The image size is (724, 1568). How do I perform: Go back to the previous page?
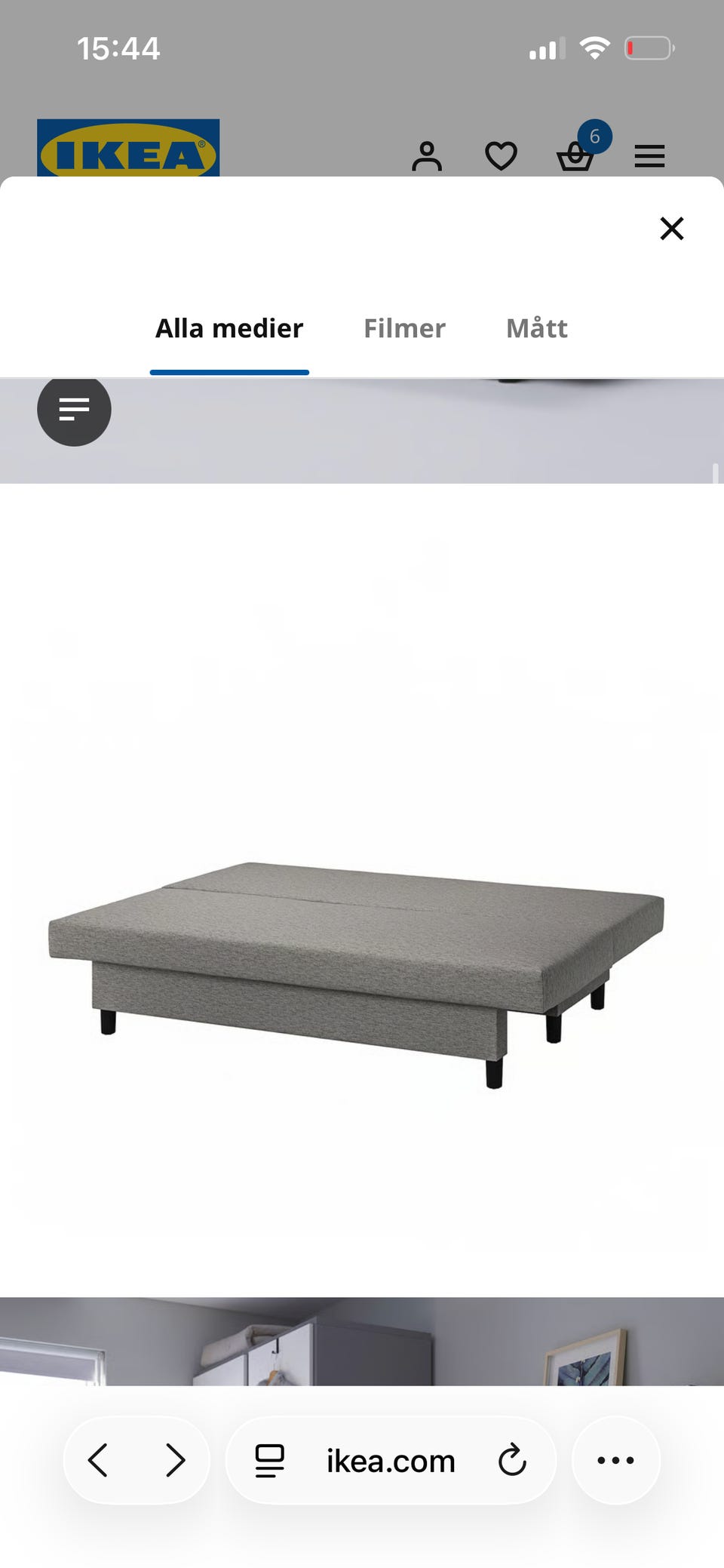tap(99, 1460)
